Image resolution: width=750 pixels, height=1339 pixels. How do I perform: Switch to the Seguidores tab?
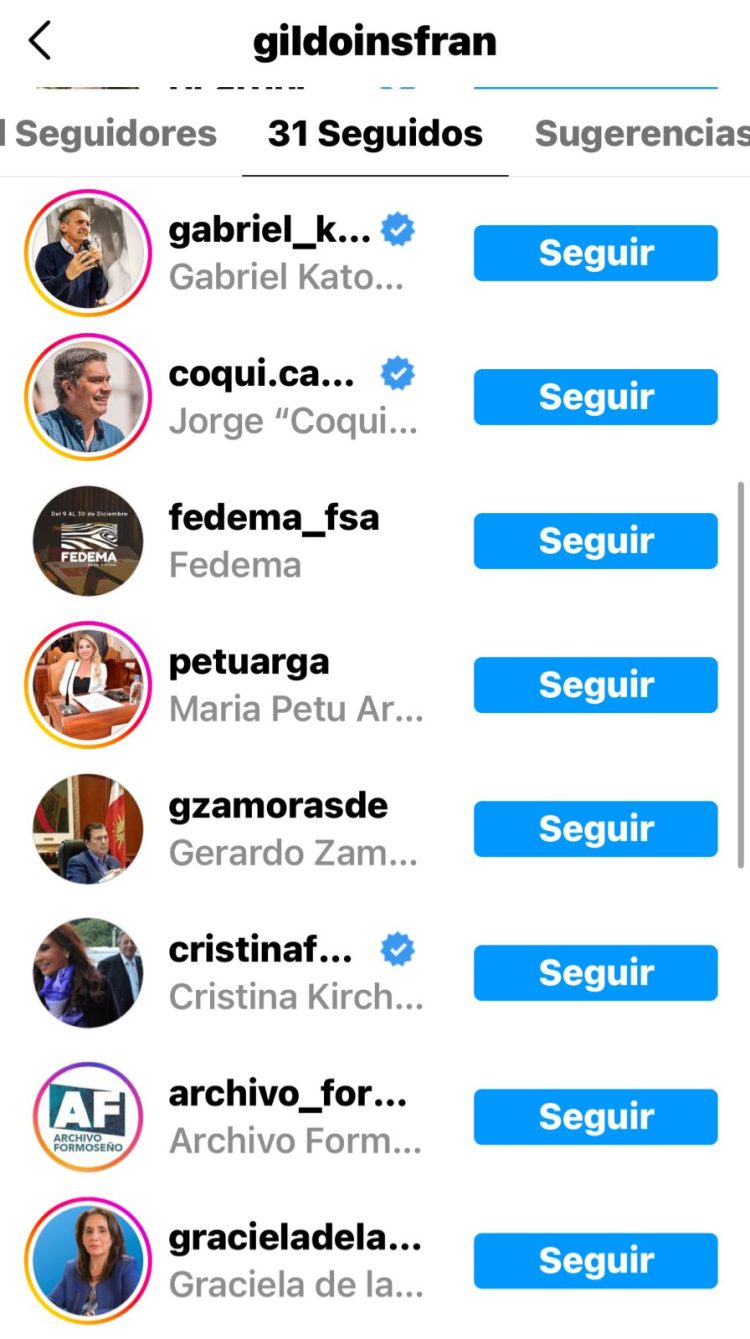click(x=108, y=132)
